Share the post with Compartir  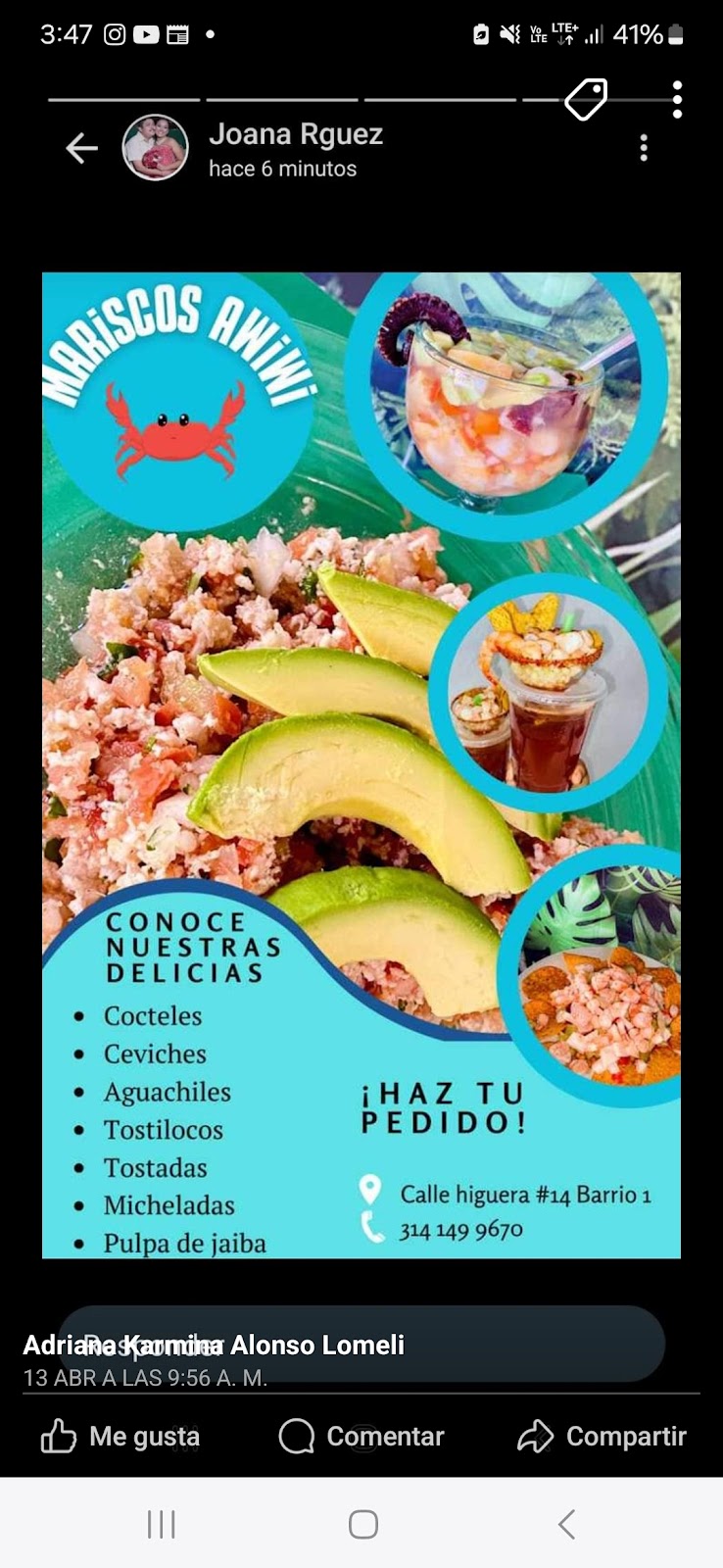(x=602, y=1437)
